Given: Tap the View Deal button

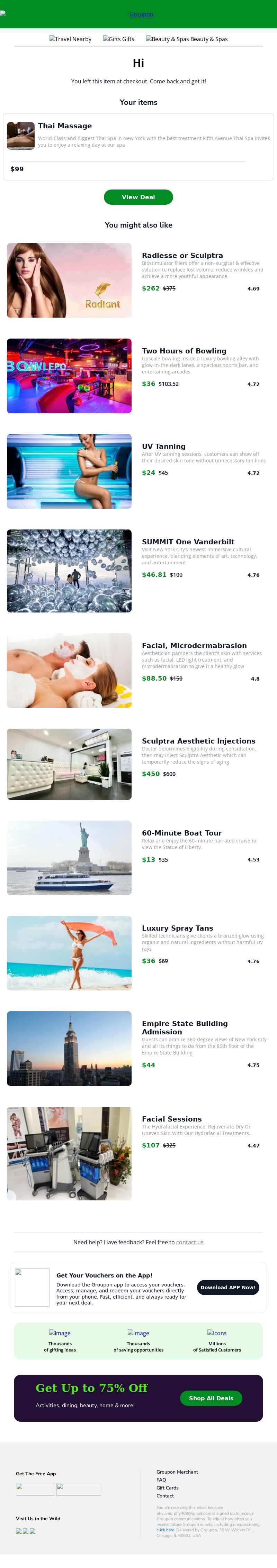Looking at the screenshot, I should (138, 197).
